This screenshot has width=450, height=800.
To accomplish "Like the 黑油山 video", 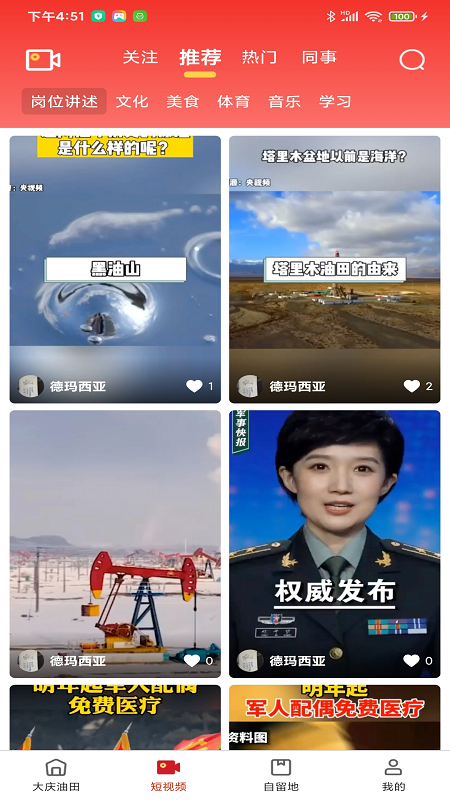I will click(194, 386).
